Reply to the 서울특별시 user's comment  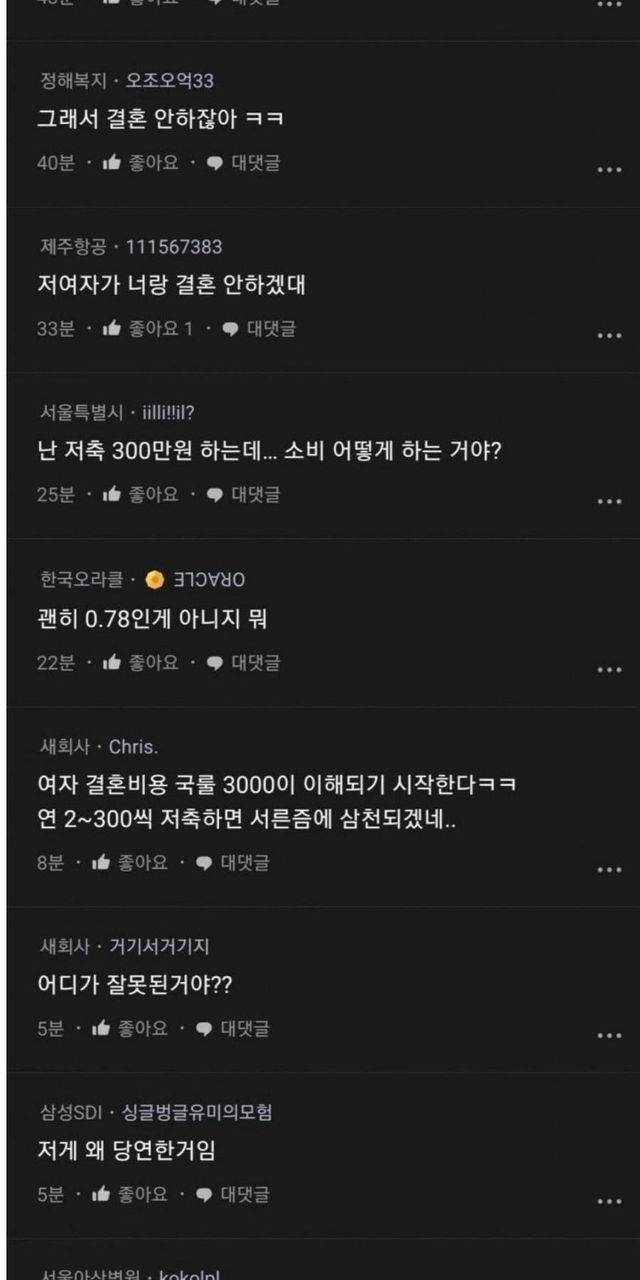click(x=243, y=495)
